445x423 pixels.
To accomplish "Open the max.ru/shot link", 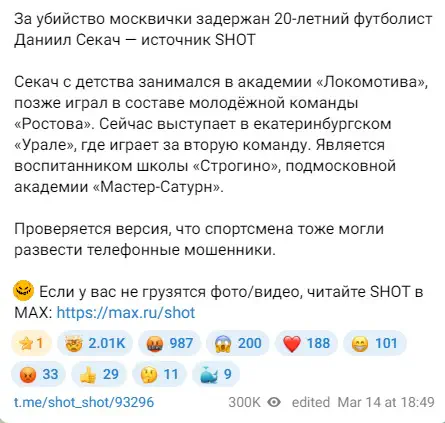I will point(126,313).
